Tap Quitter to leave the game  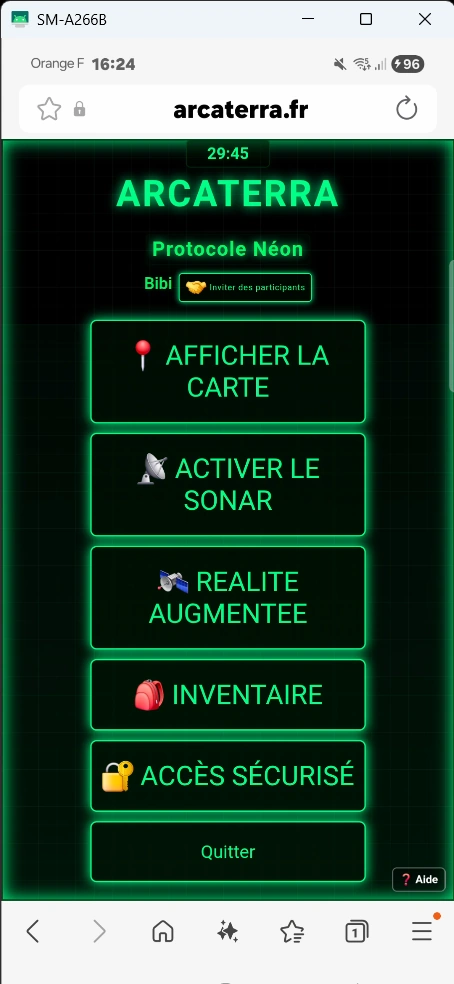228,852
